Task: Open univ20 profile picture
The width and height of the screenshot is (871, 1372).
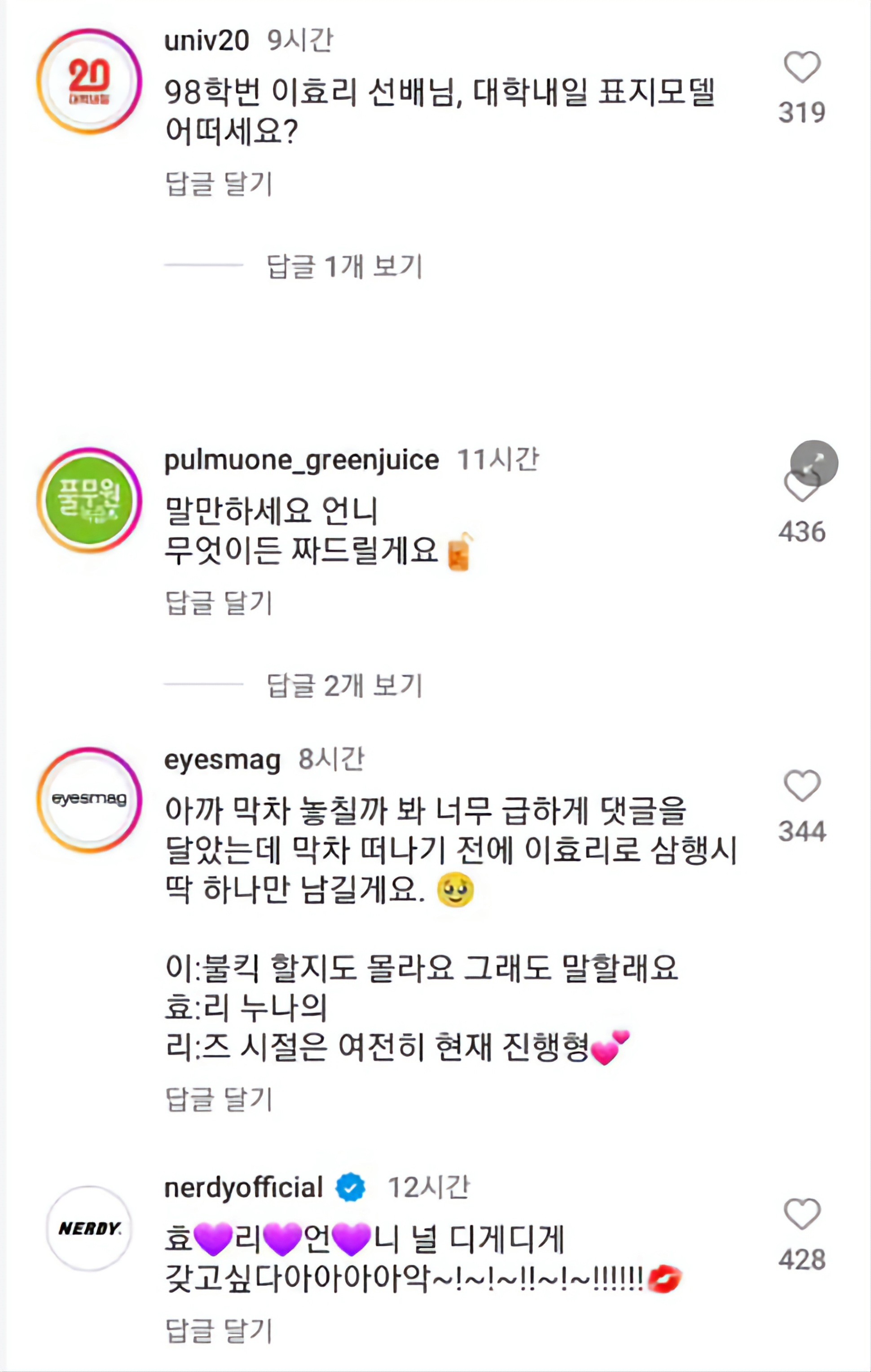Action: pos(89,81)
